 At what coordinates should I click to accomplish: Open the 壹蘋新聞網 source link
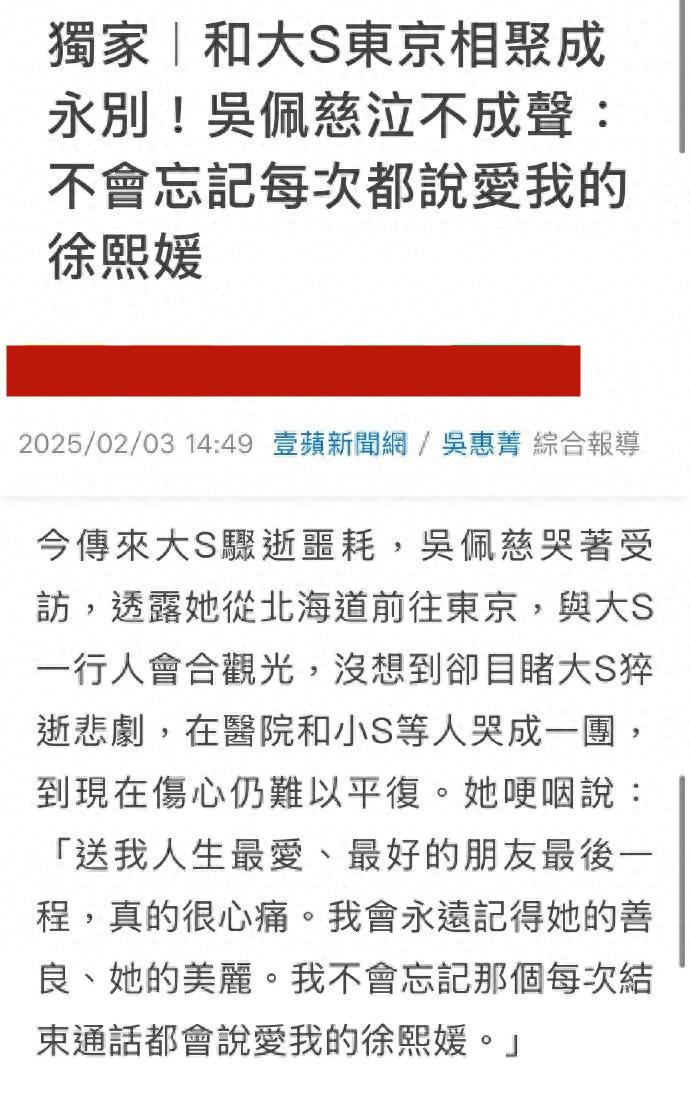340,444
